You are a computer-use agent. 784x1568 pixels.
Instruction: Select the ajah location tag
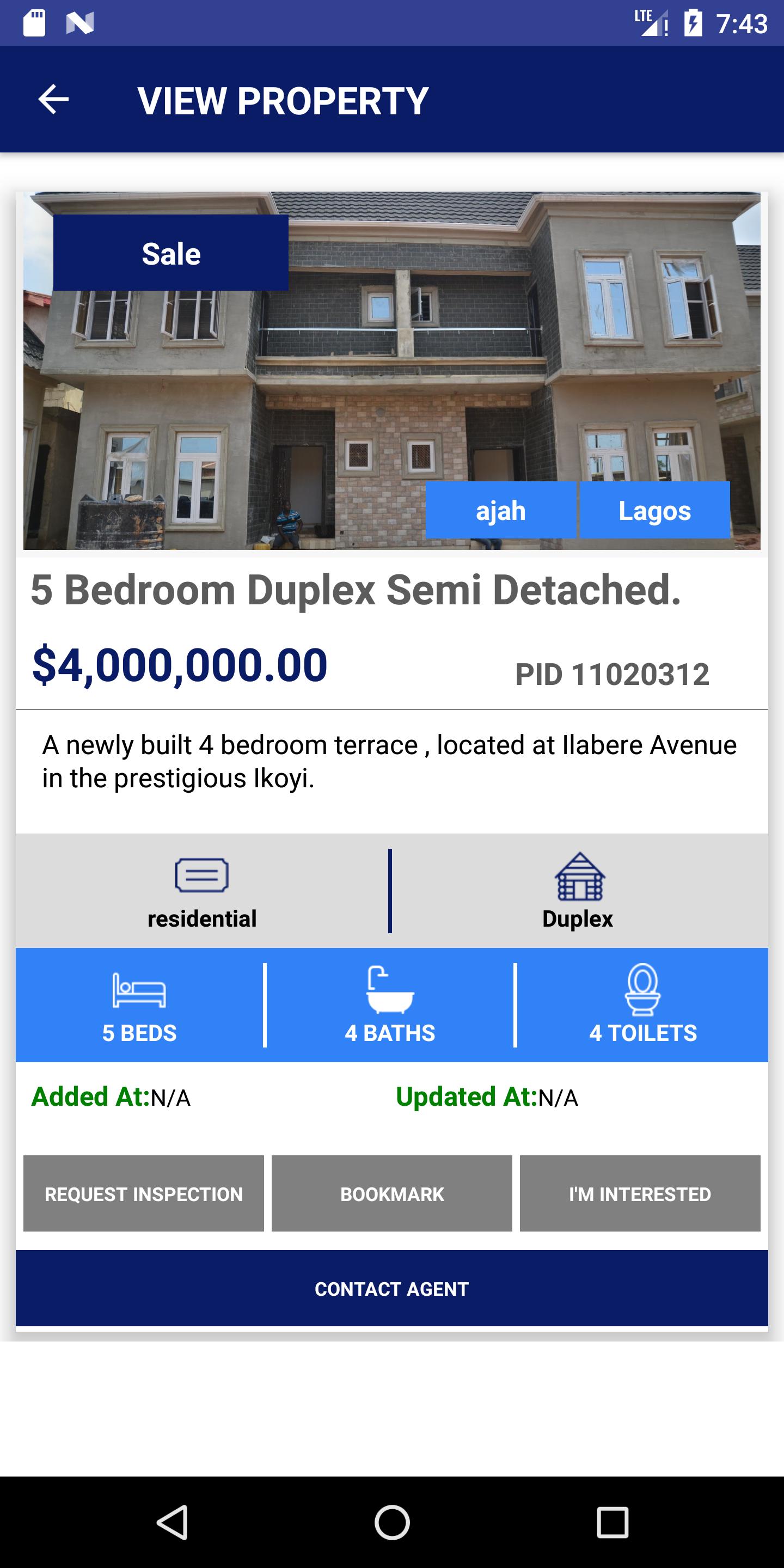click(500, 510)
